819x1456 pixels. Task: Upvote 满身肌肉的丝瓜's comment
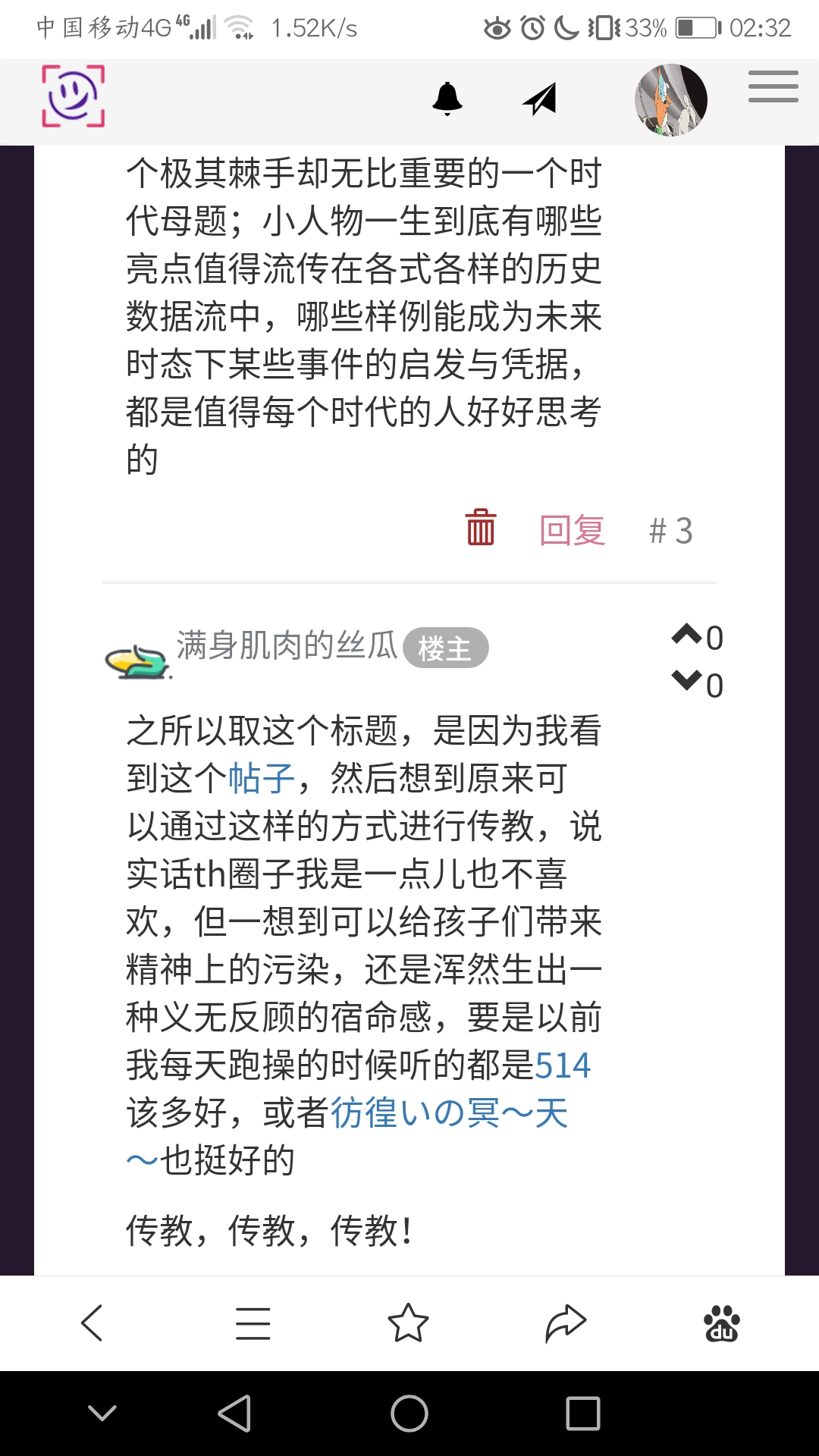tap(687, 634)
